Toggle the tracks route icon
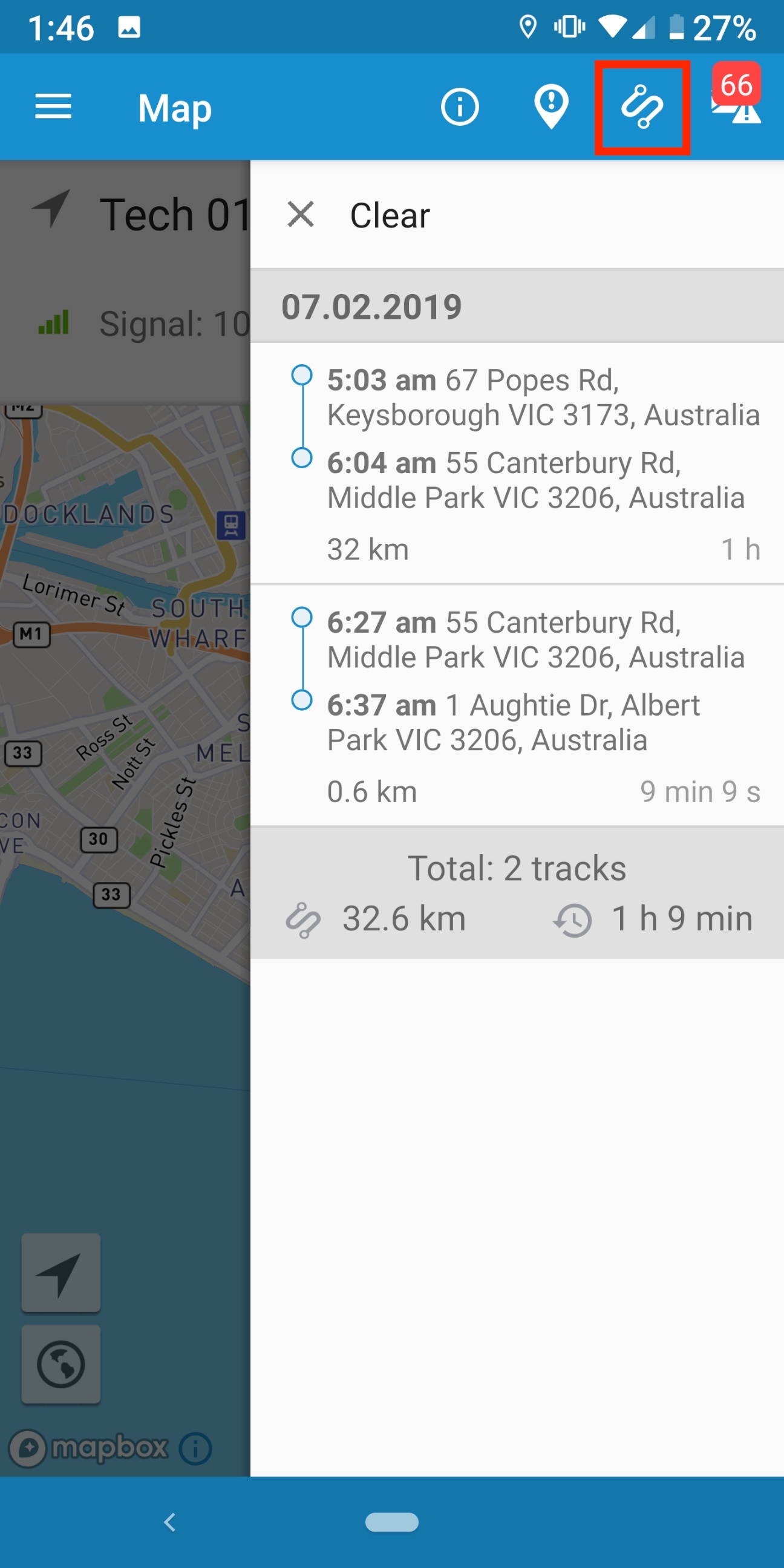Viewport: 784px width, 1568px height. click(642, 107)
